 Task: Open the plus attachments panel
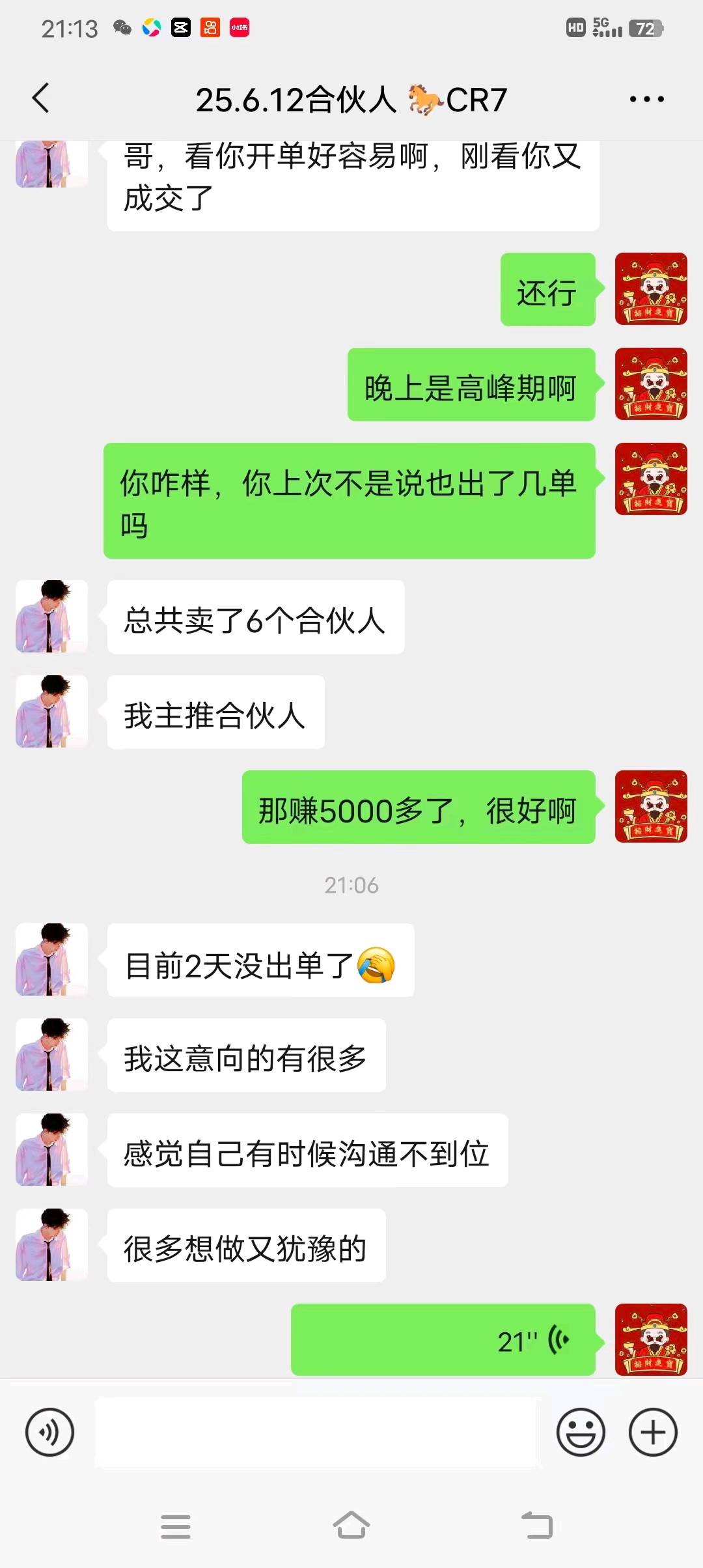653,1433
